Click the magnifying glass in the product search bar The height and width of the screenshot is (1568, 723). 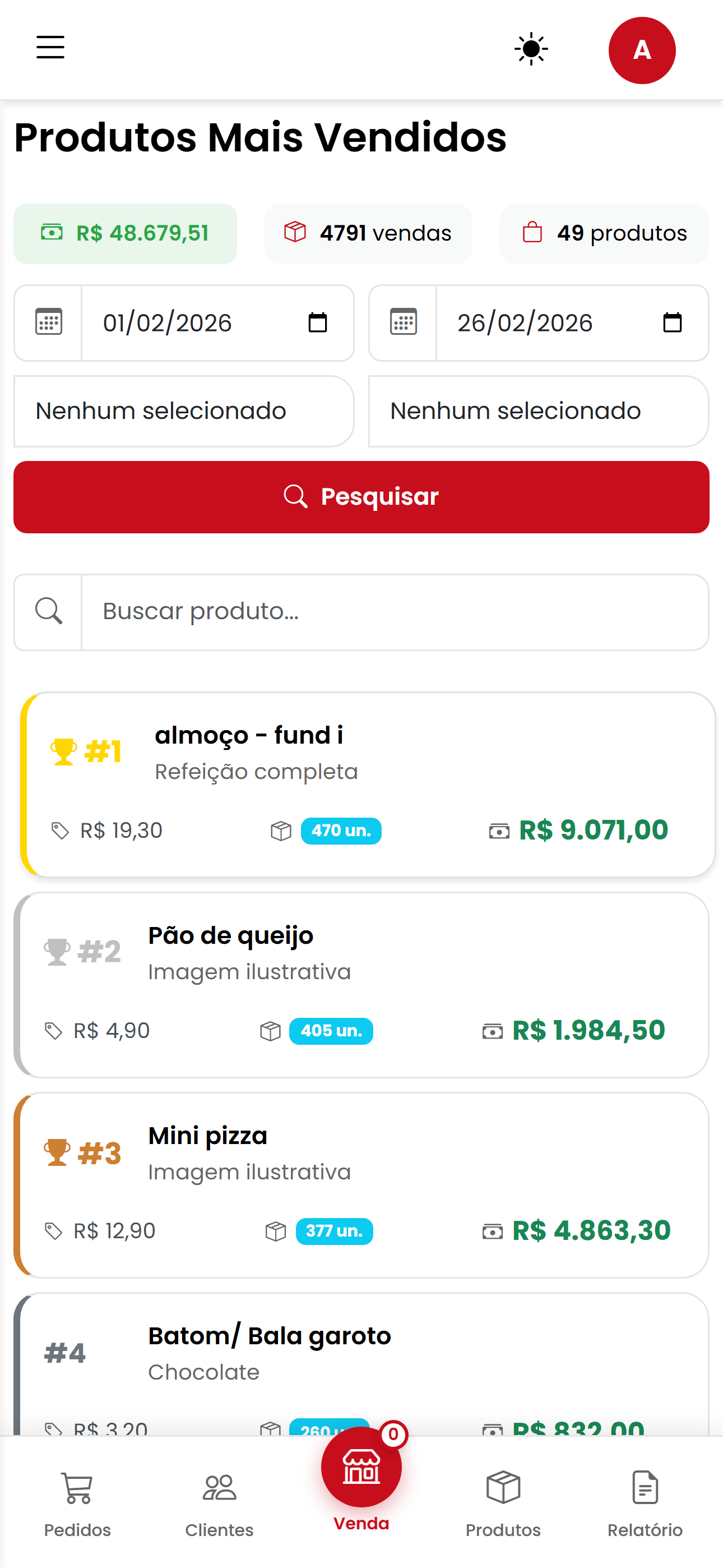click(48, 611)
